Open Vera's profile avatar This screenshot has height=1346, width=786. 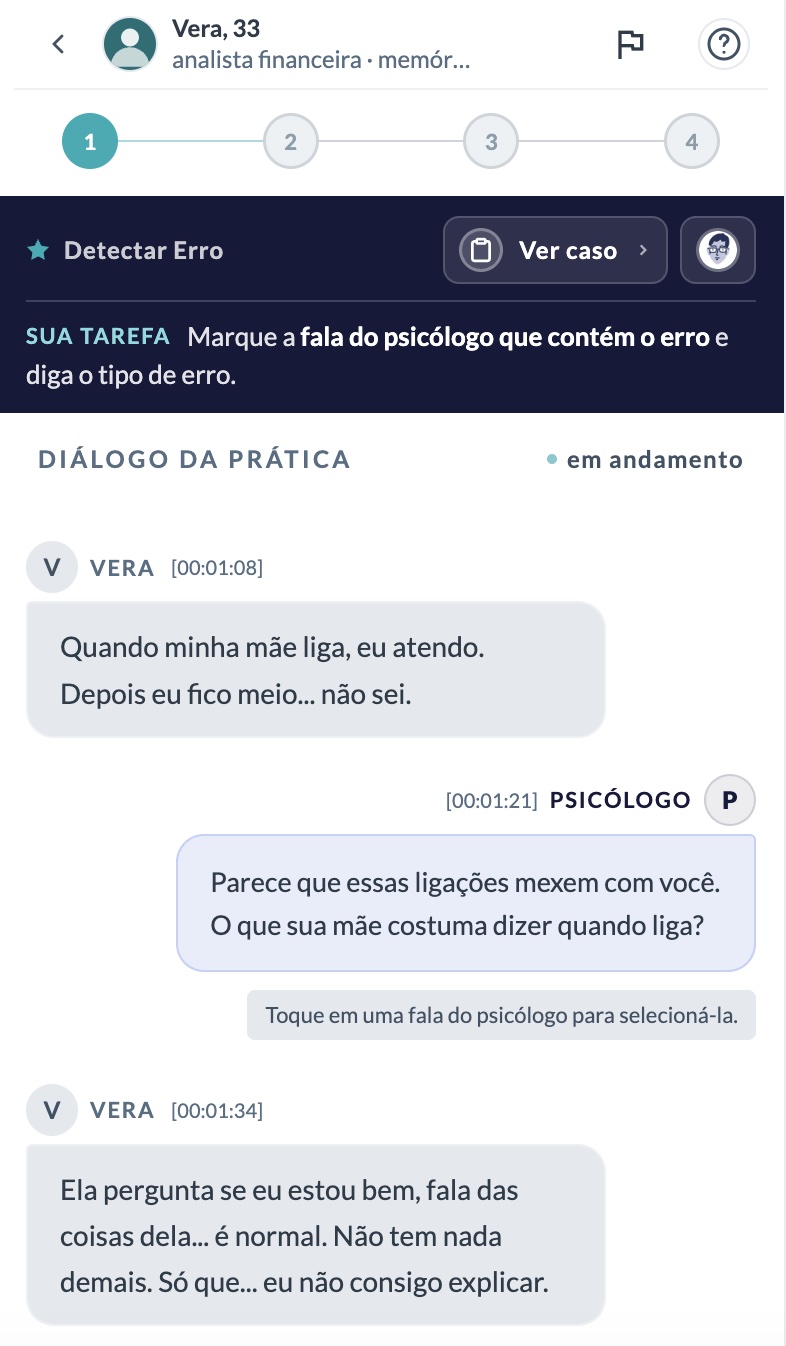(x=130, y=44)
